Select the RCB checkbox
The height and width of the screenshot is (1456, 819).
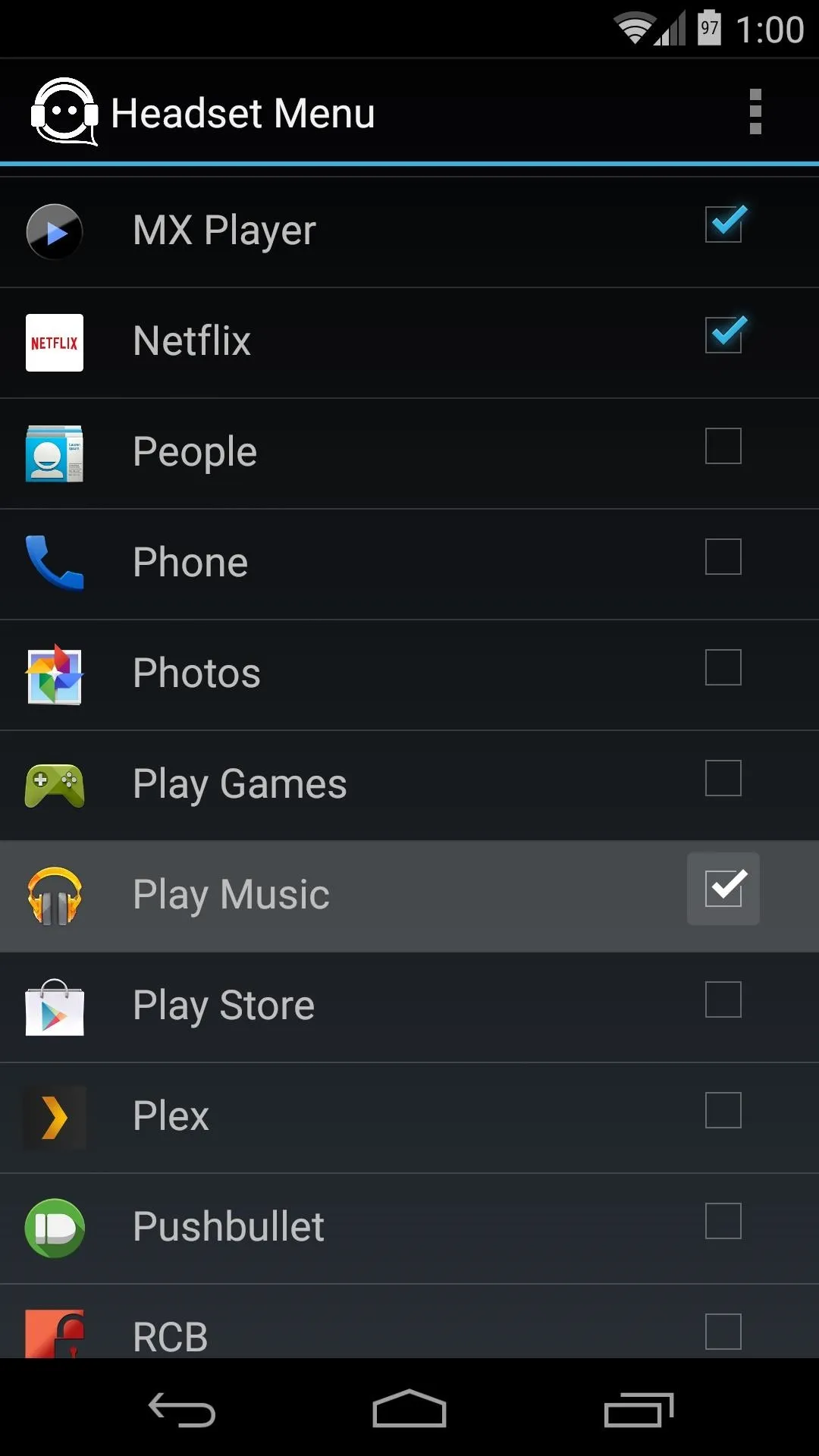tap(723, 1332)
